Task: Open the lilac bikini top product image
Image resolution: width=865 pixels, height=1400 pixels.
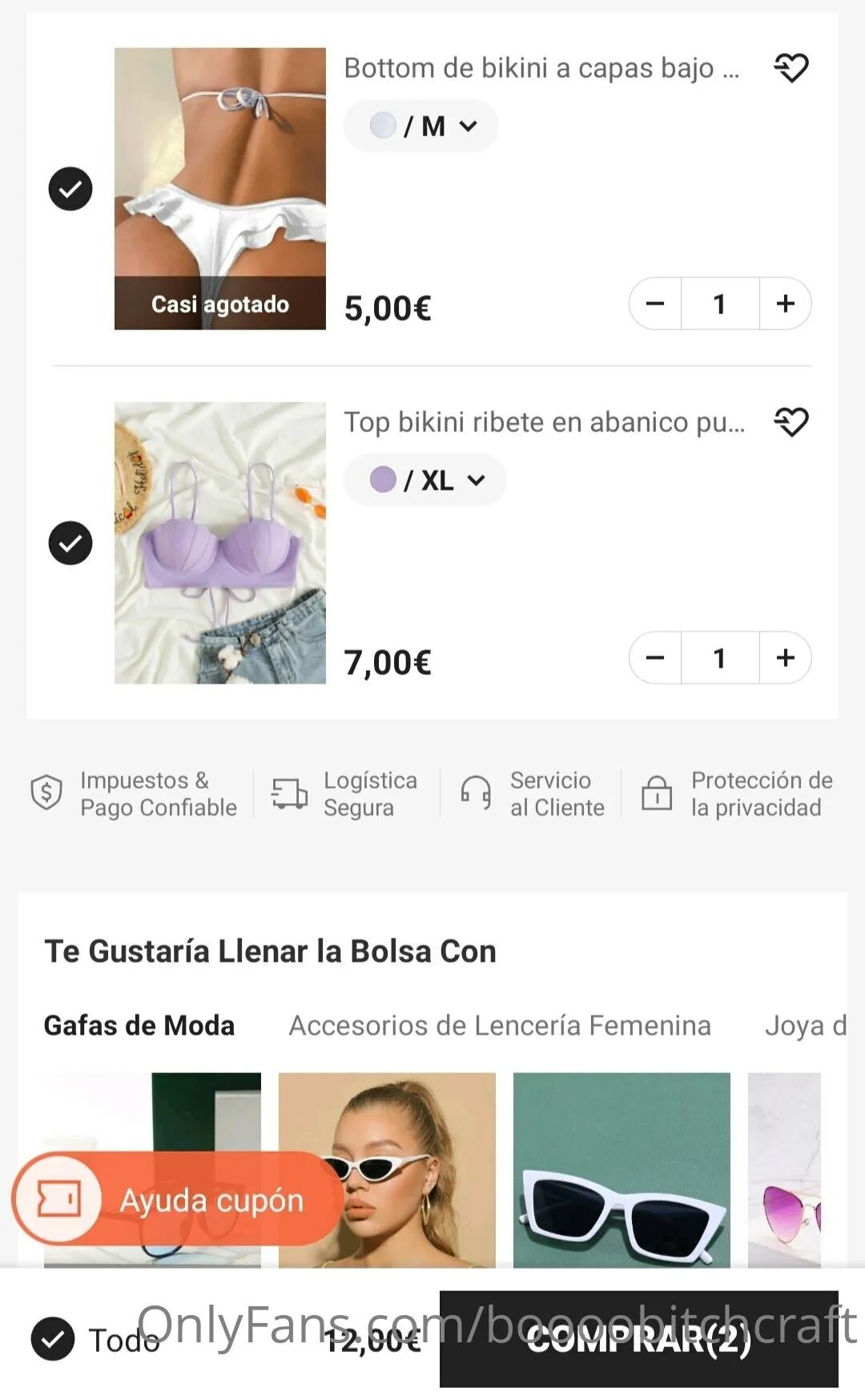Action: [220, 543]
